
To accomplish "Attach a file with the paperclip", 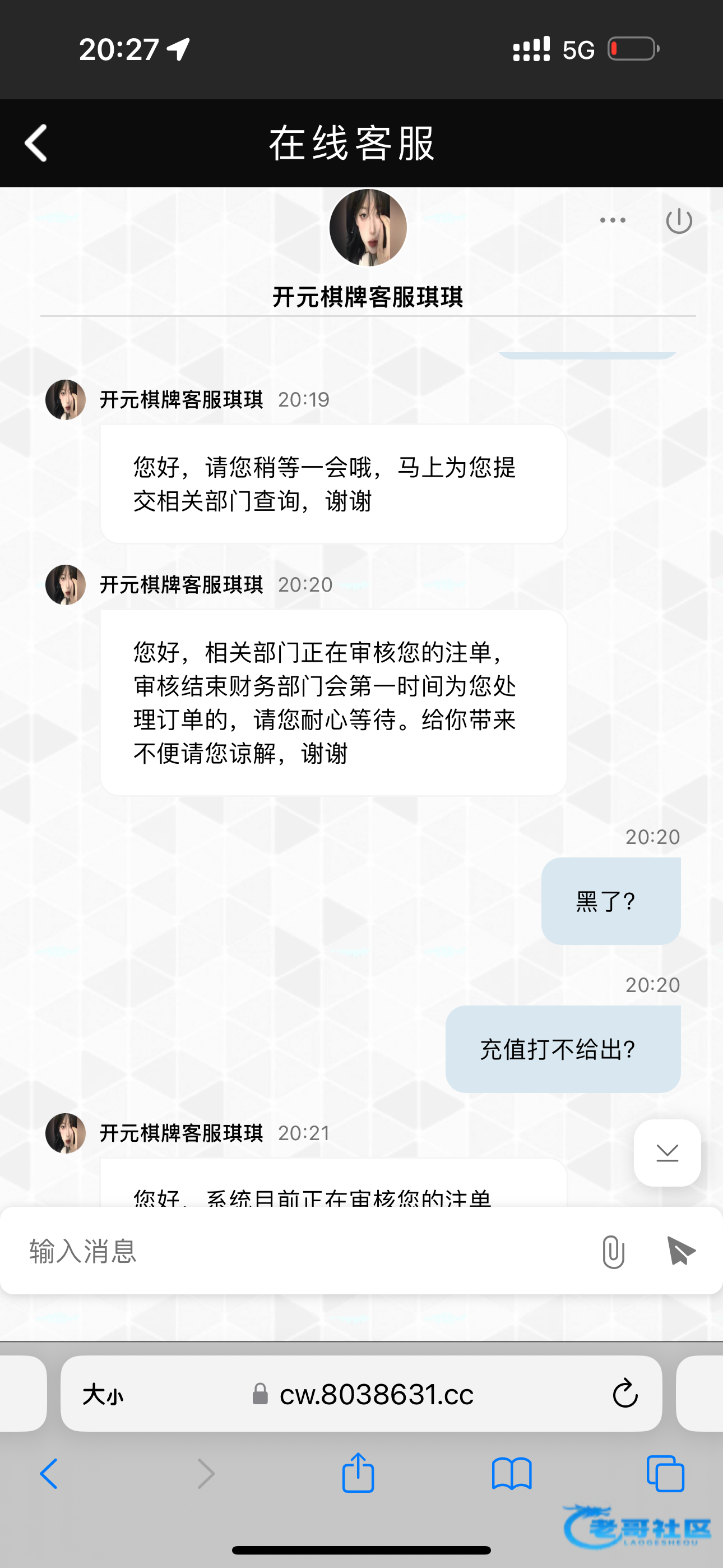I will click(613, 1252).
